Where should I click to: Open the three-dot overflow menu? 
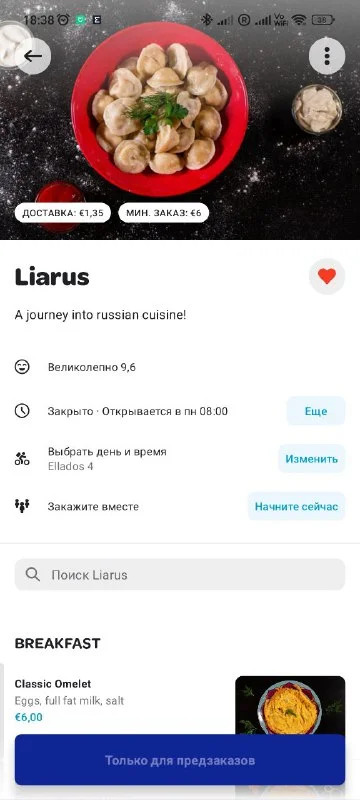(x=327, y=56)
